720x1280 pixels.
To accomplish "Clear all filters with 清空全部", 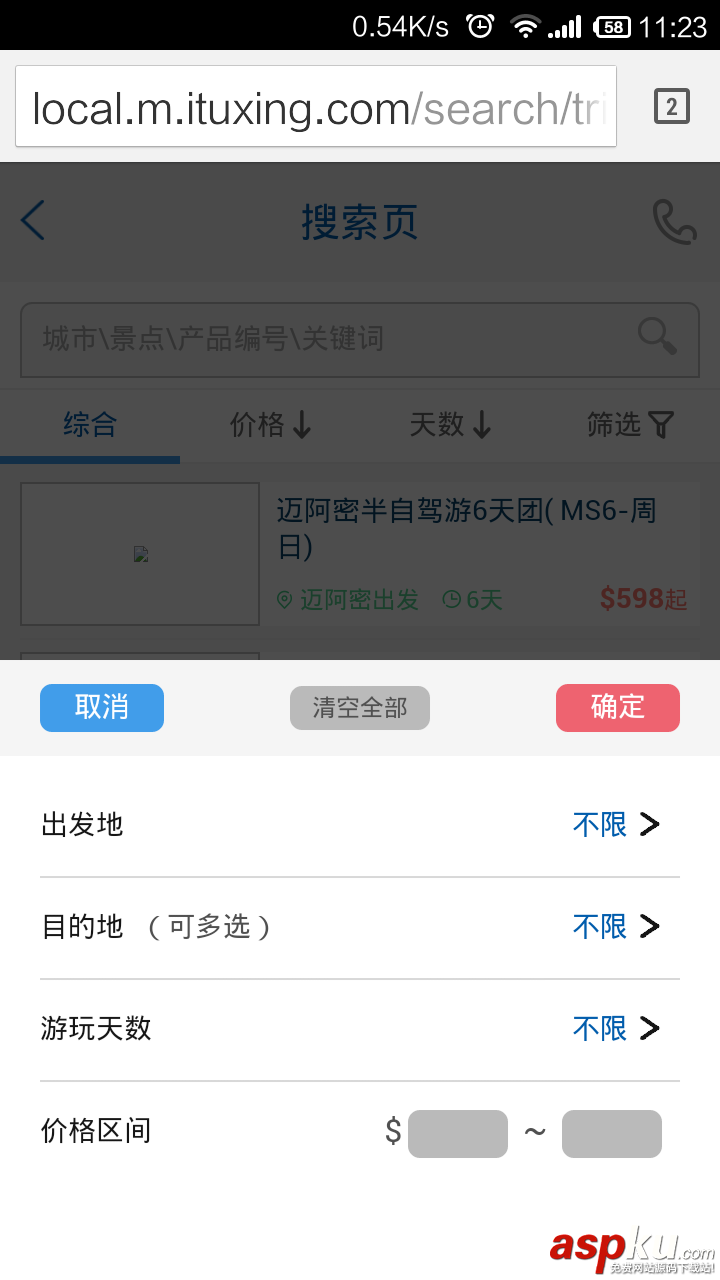I will (x=360, y=708).
